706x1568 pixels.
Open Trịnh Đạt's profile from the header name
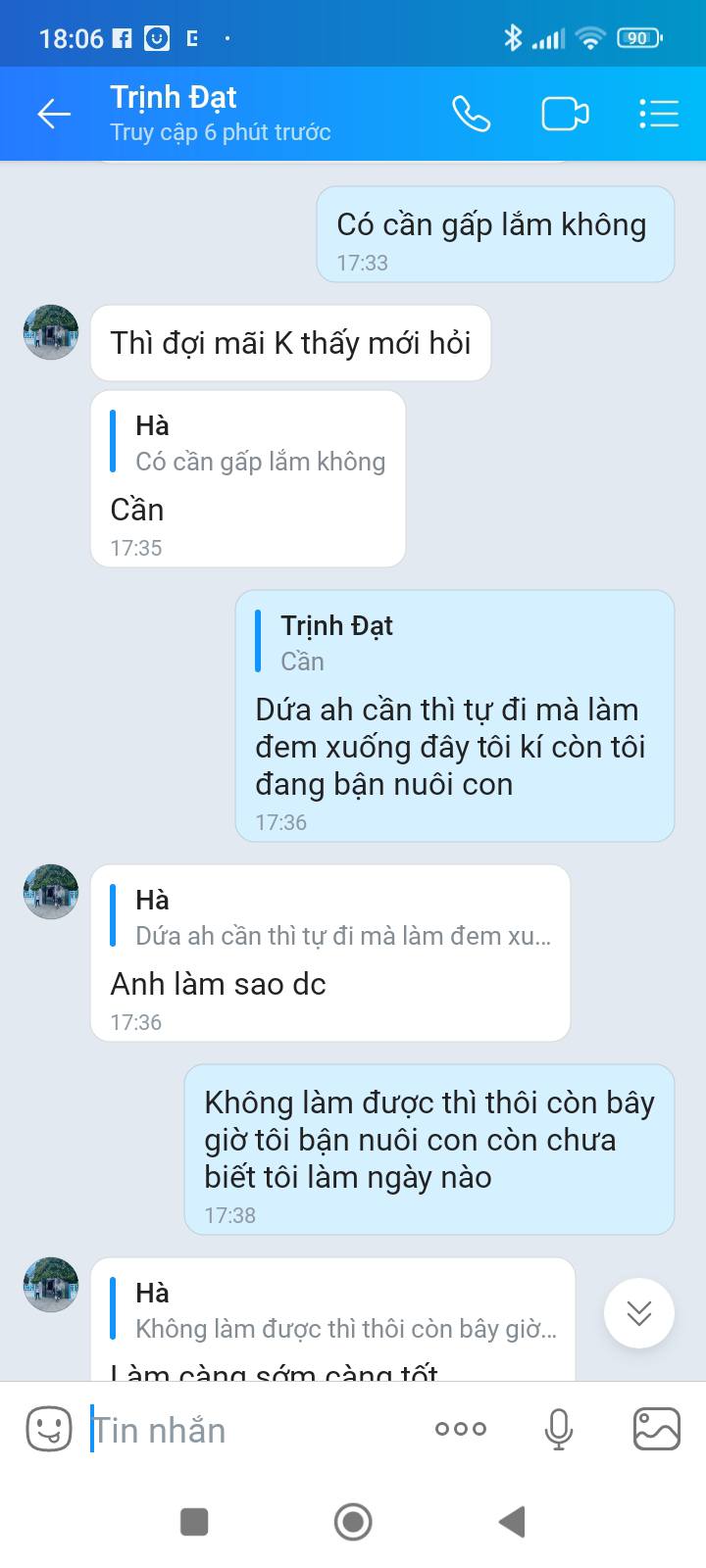click(x=174, y=98)
